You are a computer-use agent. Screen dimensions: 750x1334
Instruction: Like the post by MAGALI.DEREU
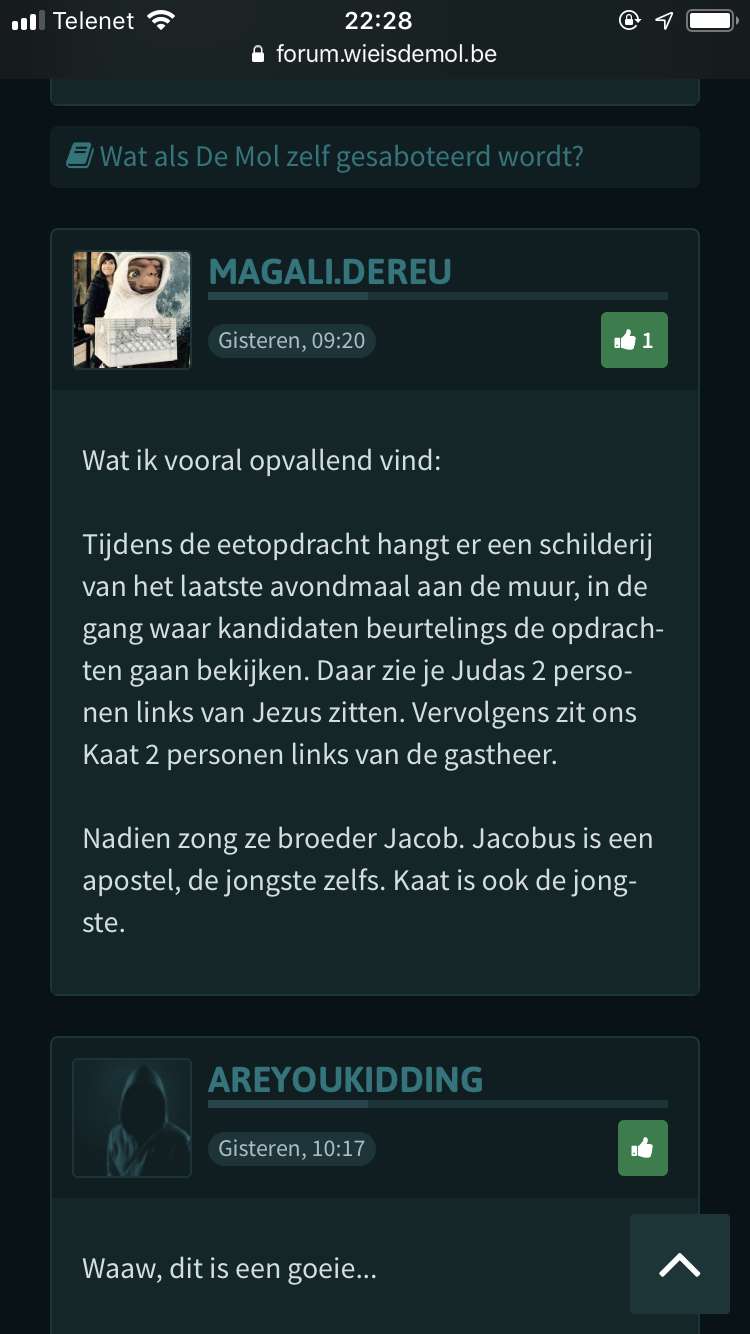(x=634, y=340)
